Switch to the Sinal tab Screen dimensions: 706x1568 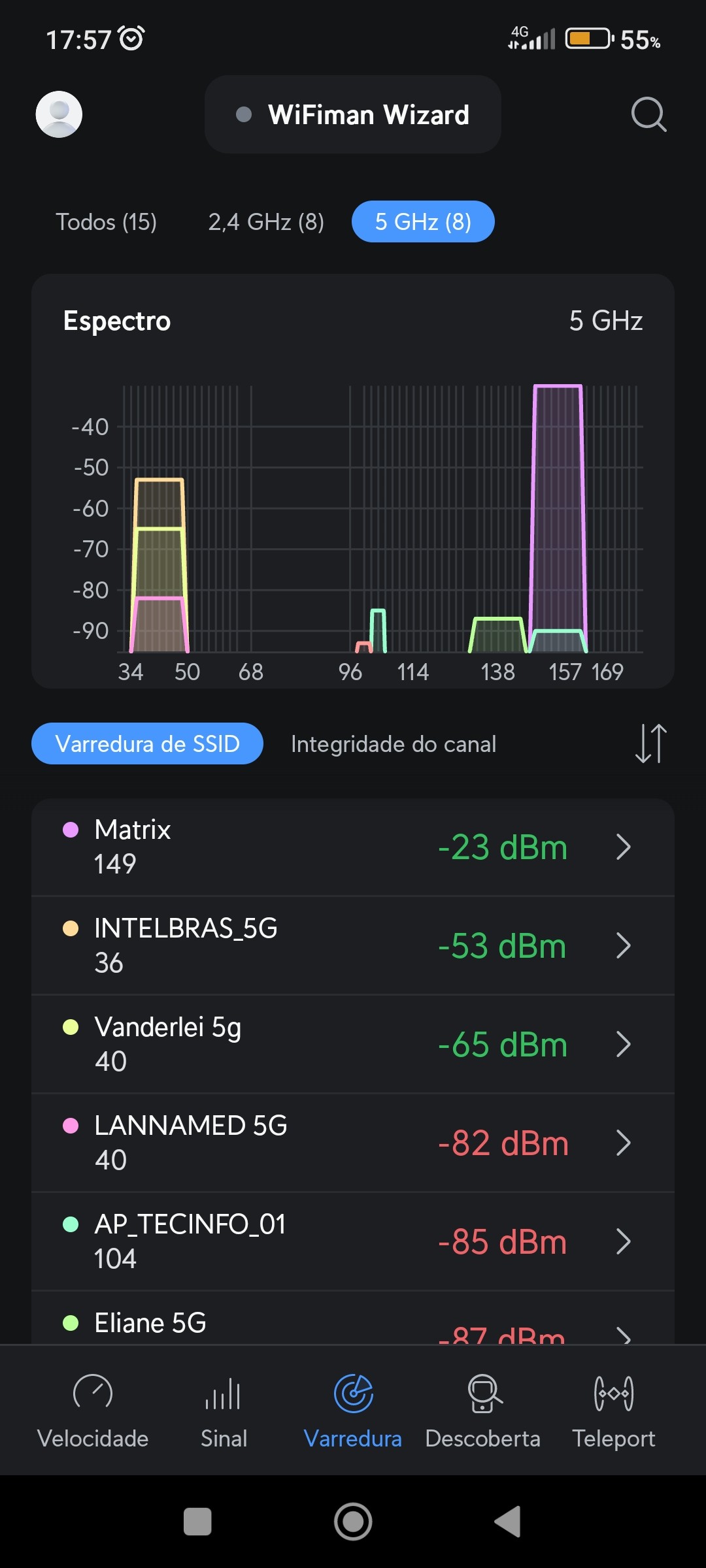(224, 1411)
